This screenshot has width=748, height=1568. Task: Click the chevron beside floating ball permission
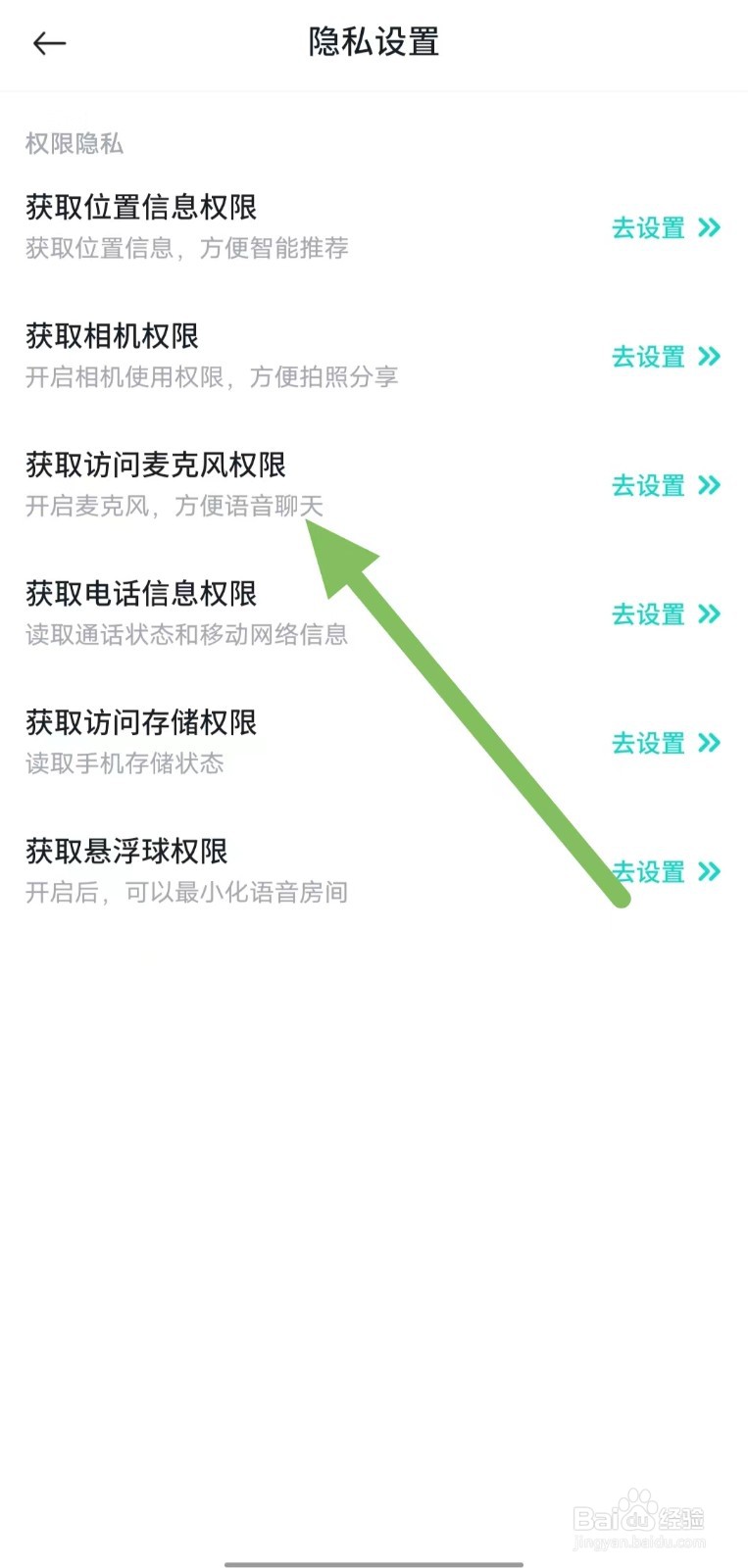pos(710,872)
